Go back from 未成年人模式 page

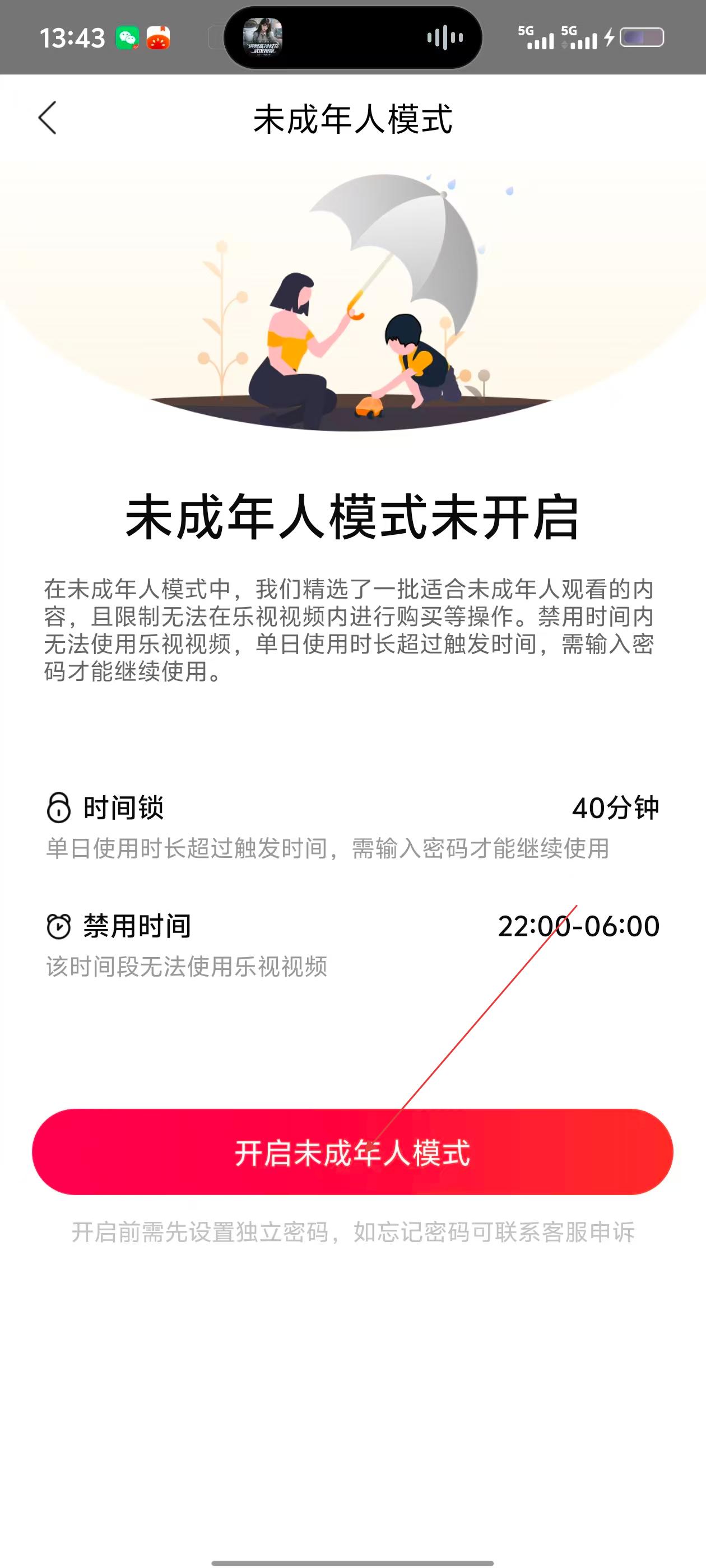click(48, 118)
